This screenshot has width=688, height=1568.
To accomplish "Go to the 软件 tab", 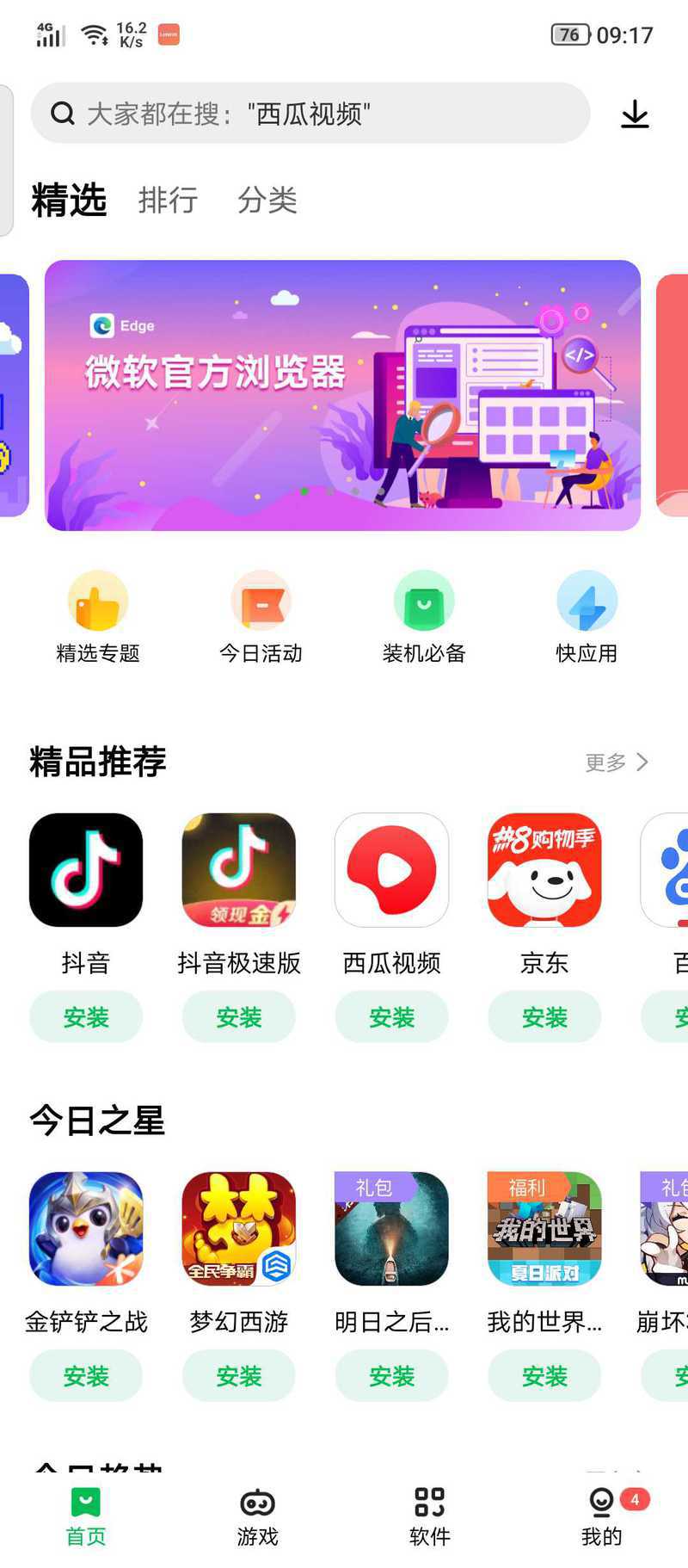I will pos(429,1517).
